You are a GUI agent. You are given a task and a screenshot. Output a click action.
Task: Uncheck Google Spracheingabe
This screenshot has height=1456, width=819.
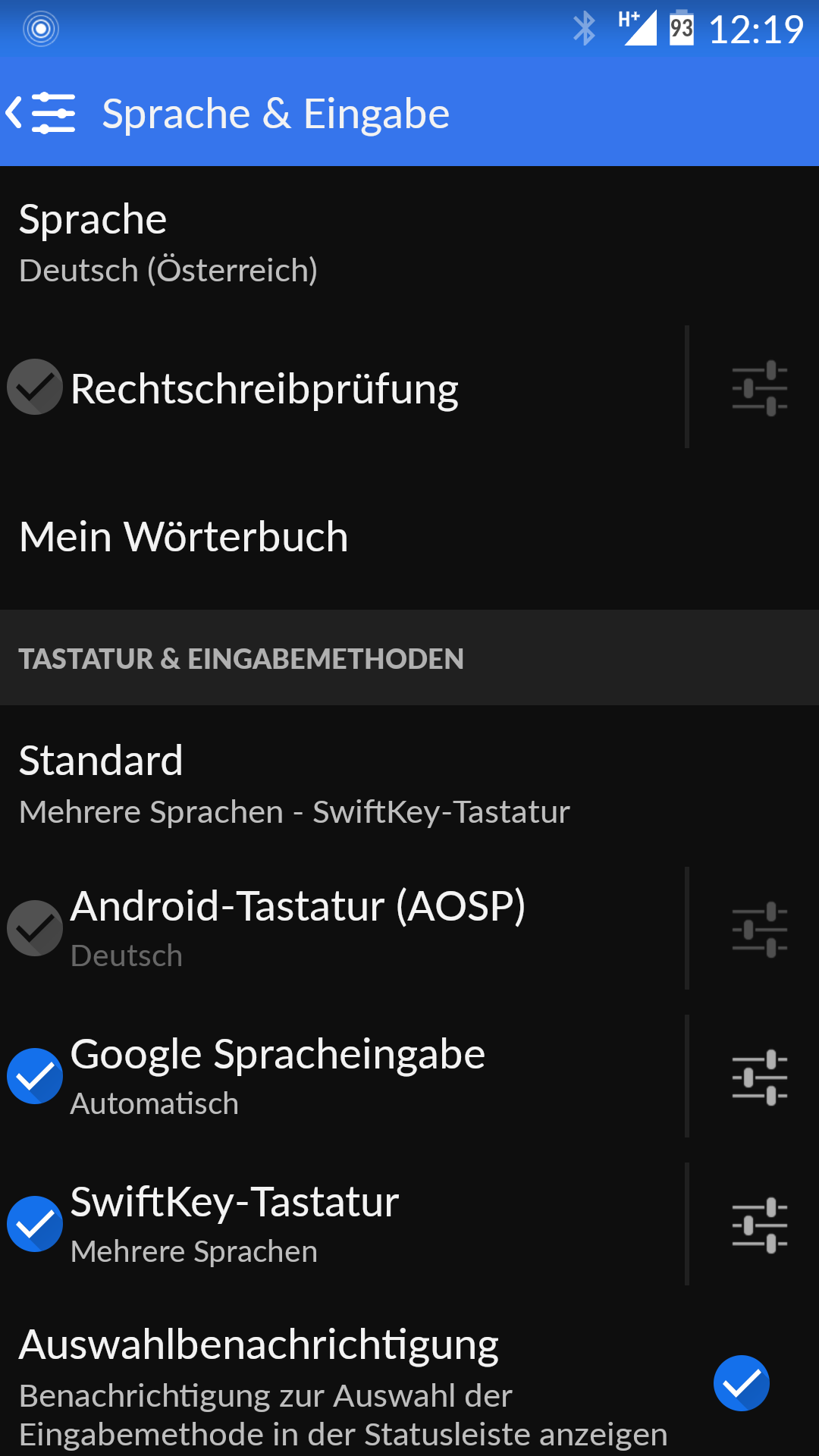[x=35, y=1076]
